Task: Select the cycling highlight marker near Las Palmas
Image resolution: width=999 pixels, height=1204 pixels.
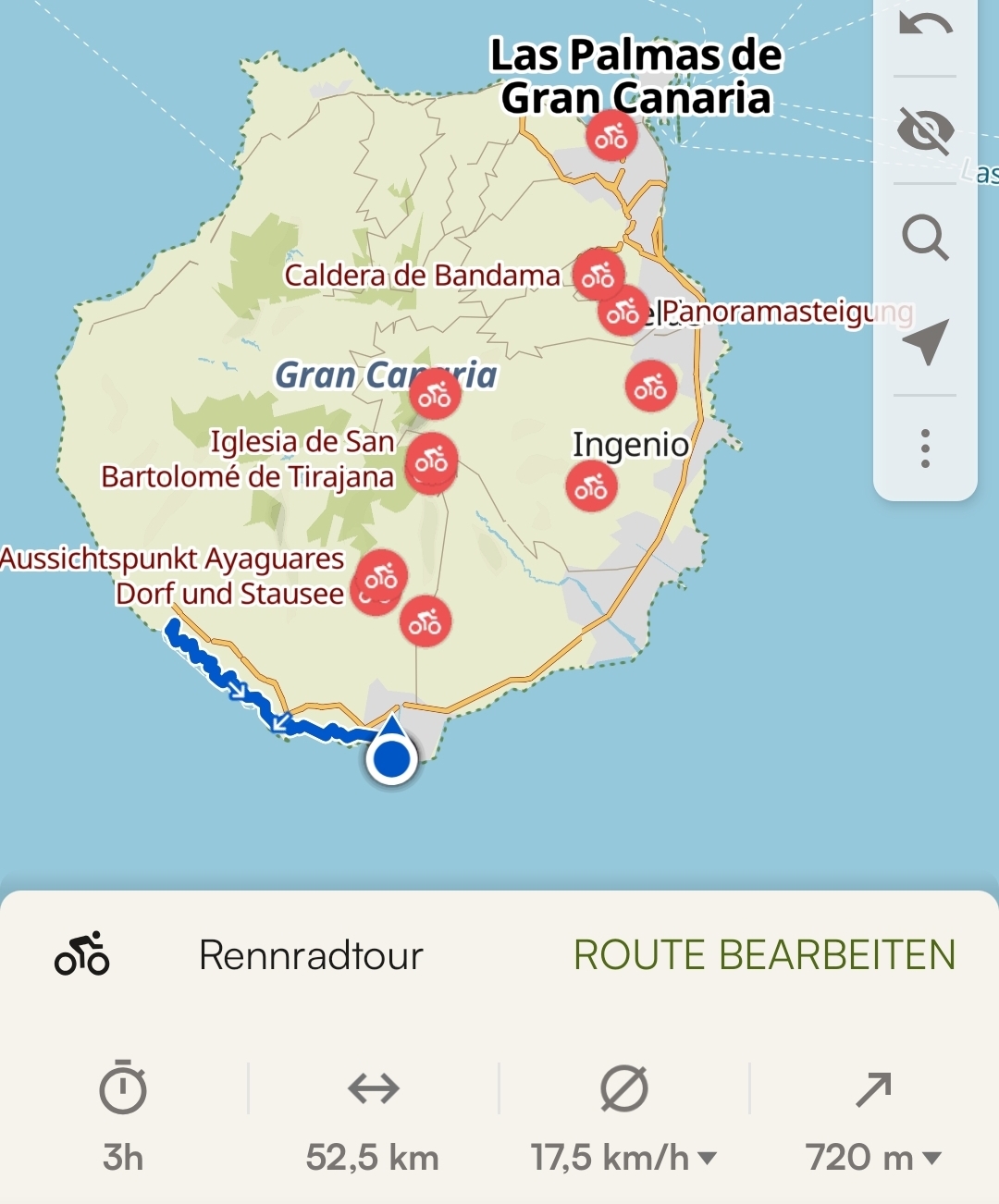Action: pyautogui.click(x=611, y=135)
